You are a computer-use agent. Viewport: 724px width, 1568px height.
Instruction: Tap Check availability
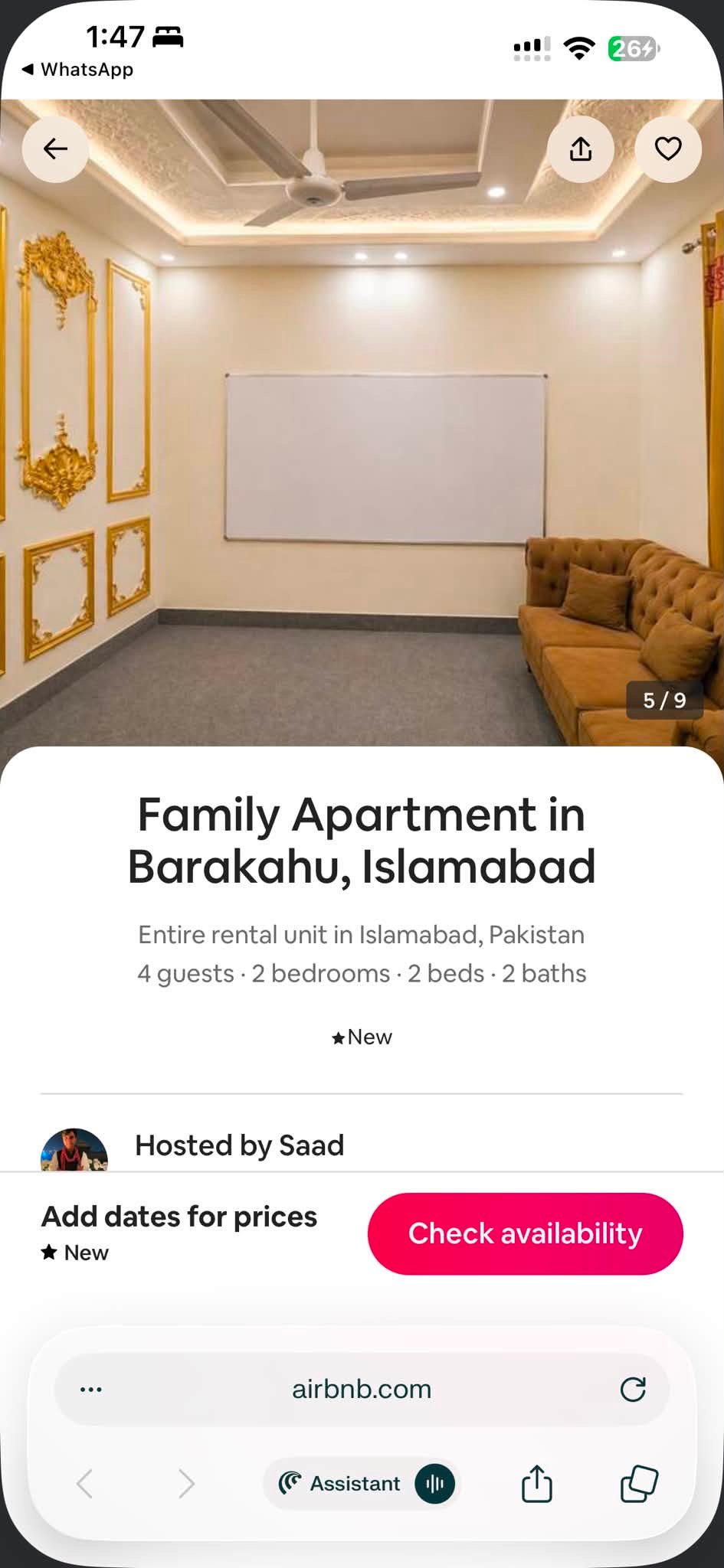[525, 1233]
